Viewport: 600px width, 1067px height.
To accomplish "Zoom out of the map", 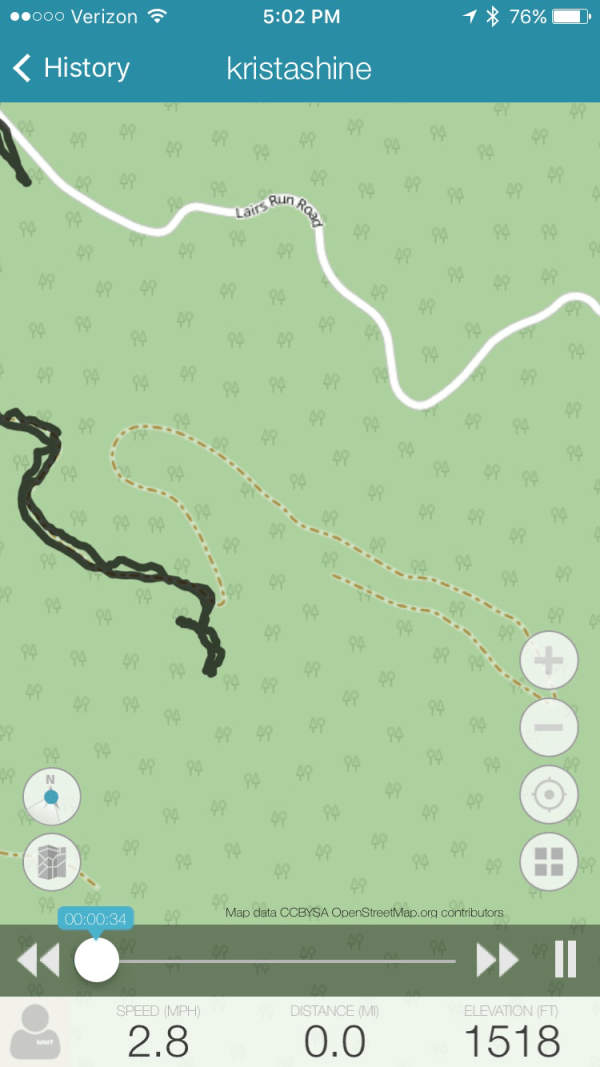I will (x=549, y=727).
